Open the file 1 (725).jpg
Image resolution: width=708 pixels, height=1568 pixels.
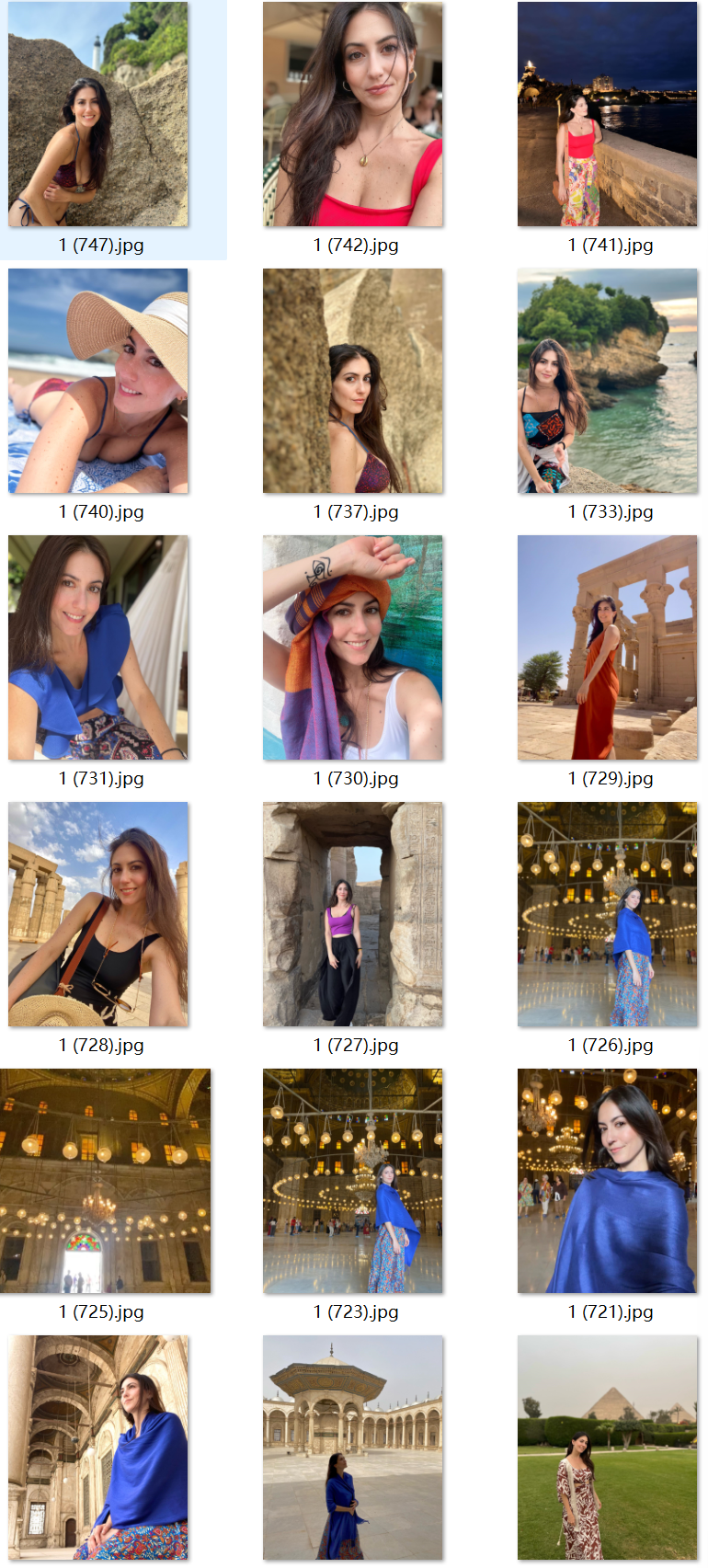[x=105, y=1182]
